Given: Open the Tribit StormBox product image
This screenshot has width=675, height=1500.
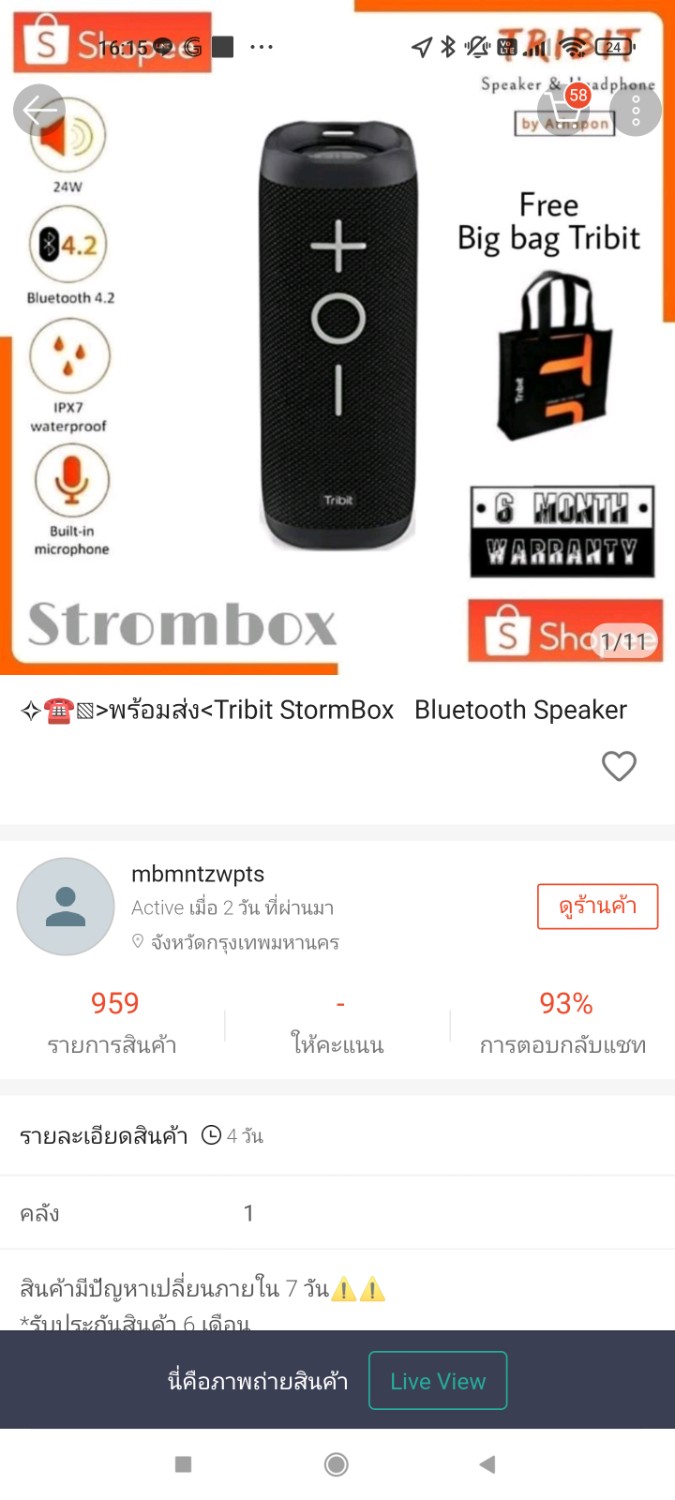Looking at the screenshot, I should coord(337,337).
